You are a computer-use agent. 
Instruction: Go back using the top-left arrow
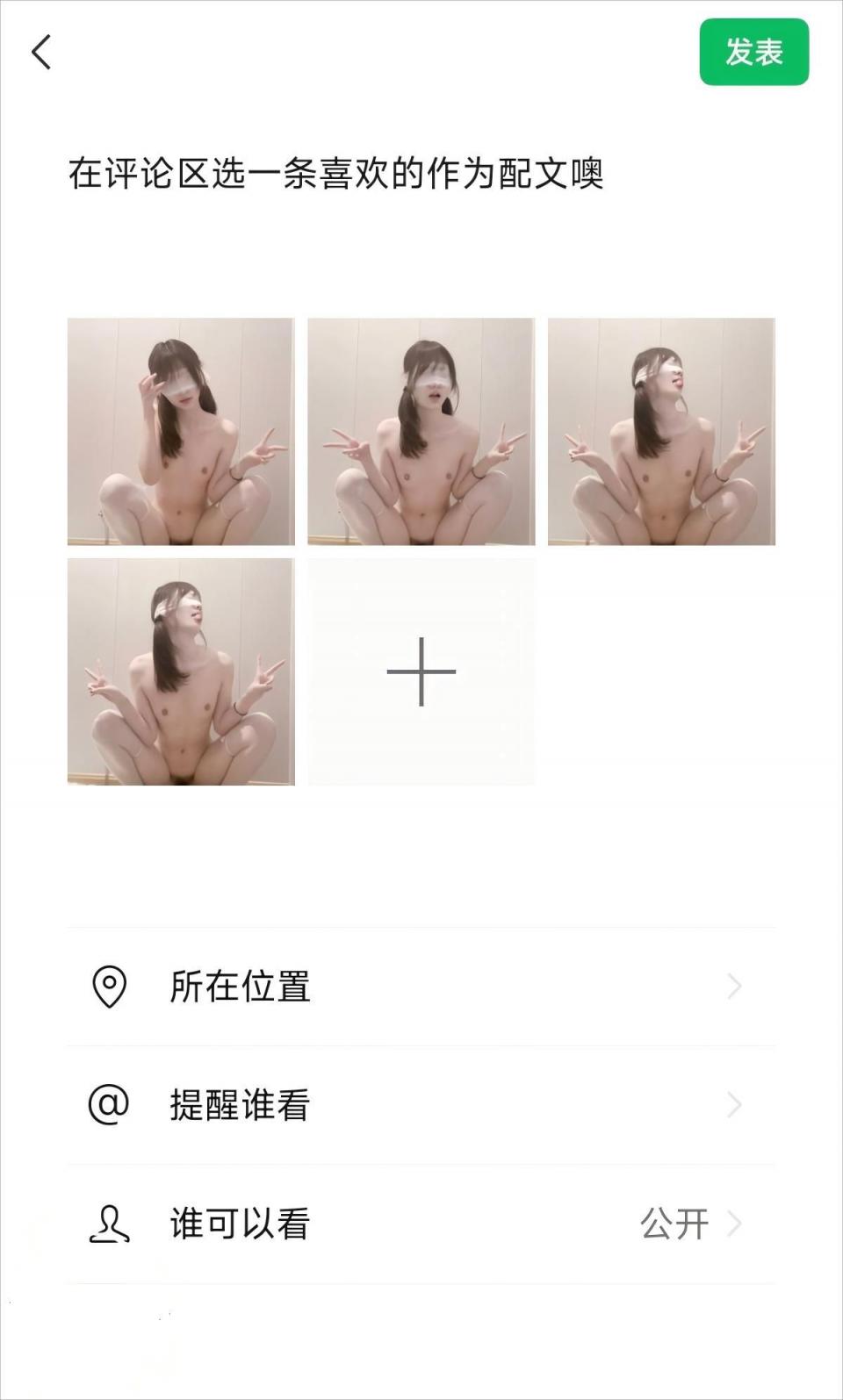coord(41,53)
